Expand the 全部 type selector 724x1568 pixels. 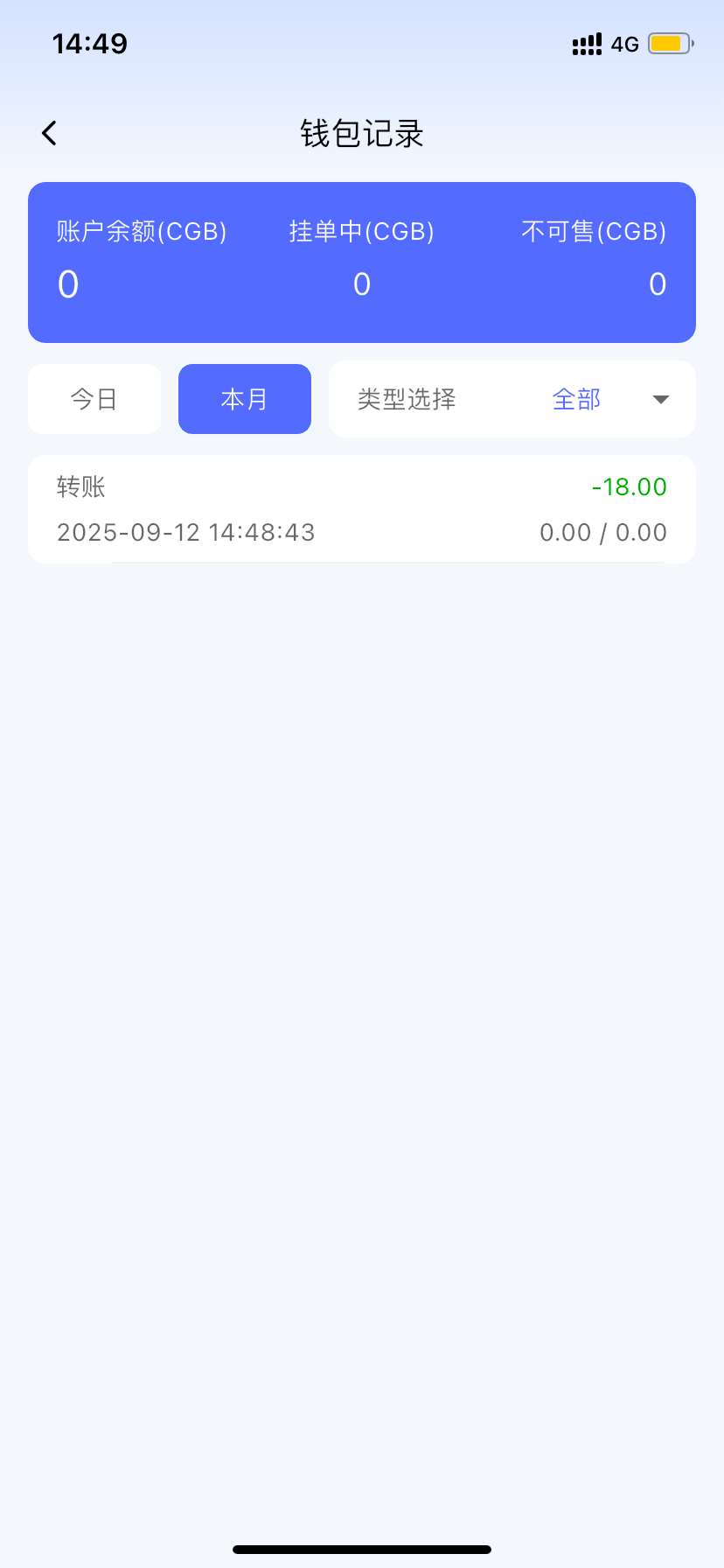coord(575,399)
